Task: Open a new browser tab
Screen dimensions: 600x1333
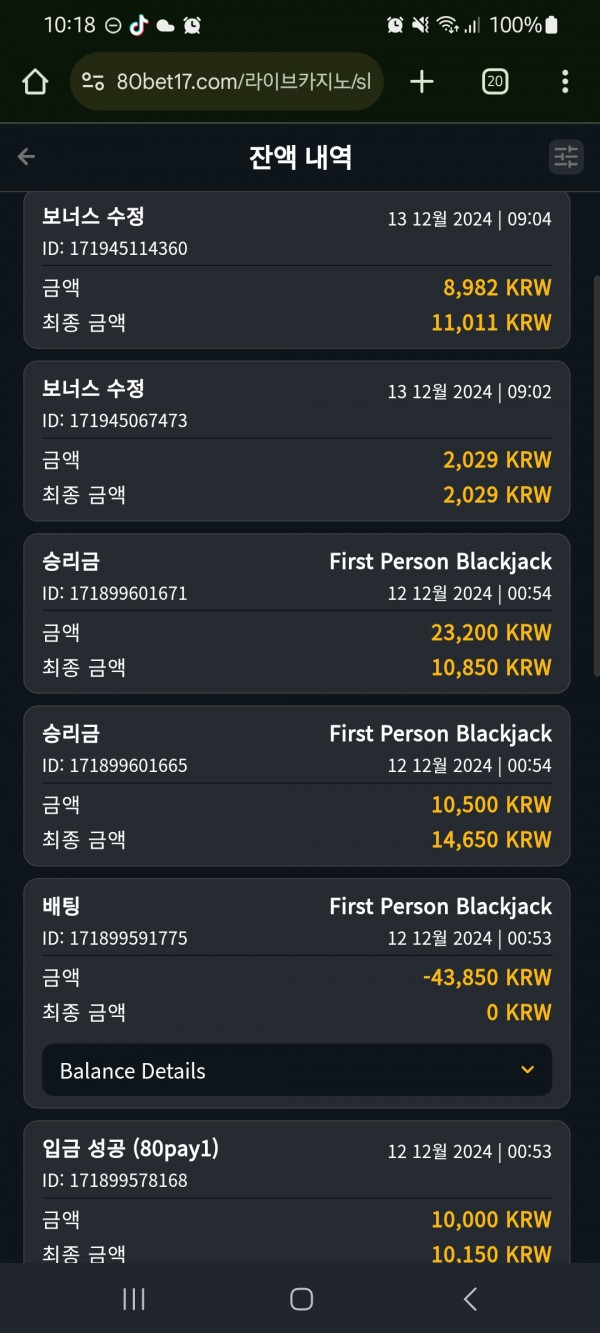Action: (x=422, y=81)
